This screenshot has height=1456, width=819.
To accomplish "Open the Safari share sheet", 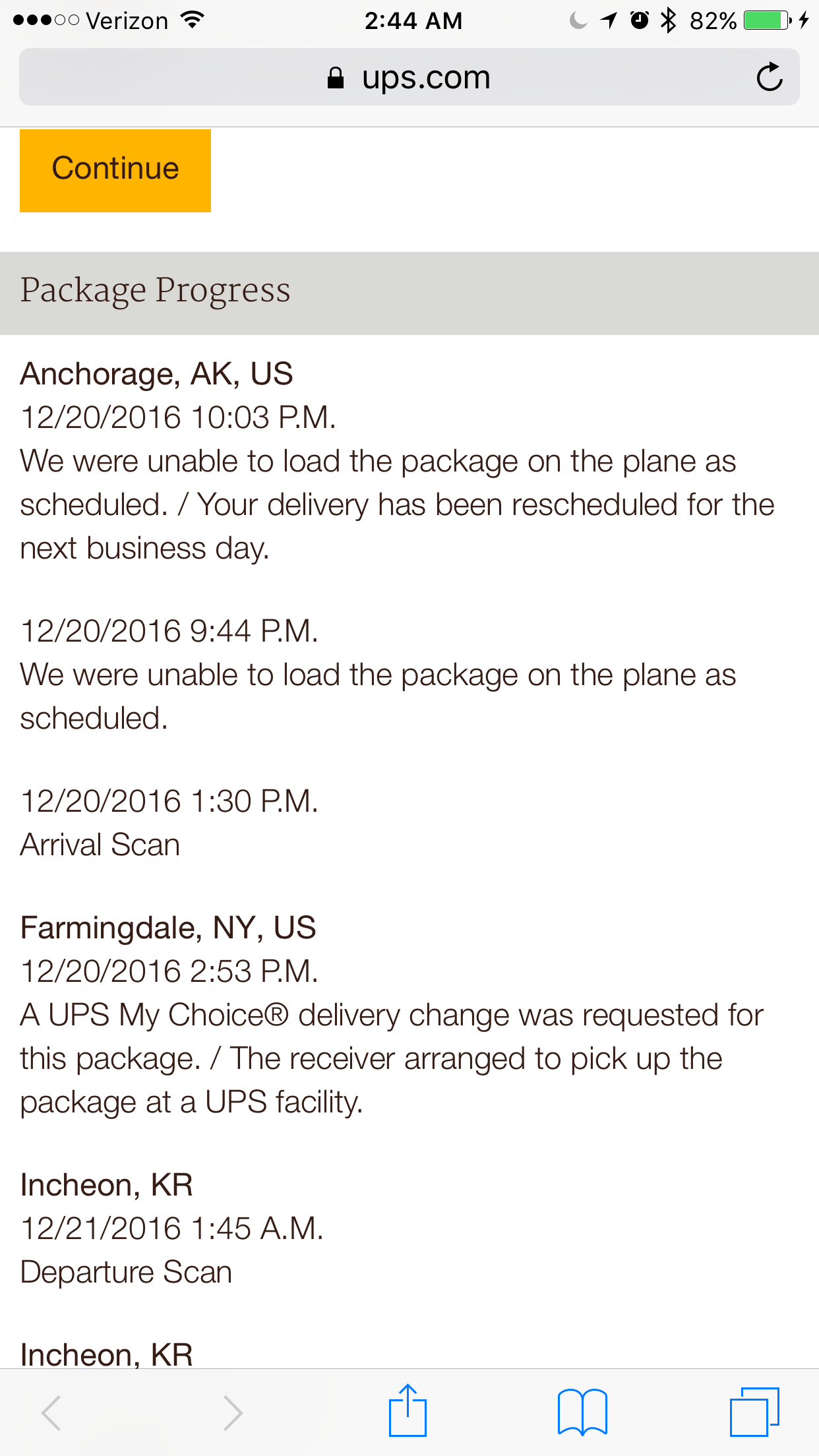I will pos(408,1411).
